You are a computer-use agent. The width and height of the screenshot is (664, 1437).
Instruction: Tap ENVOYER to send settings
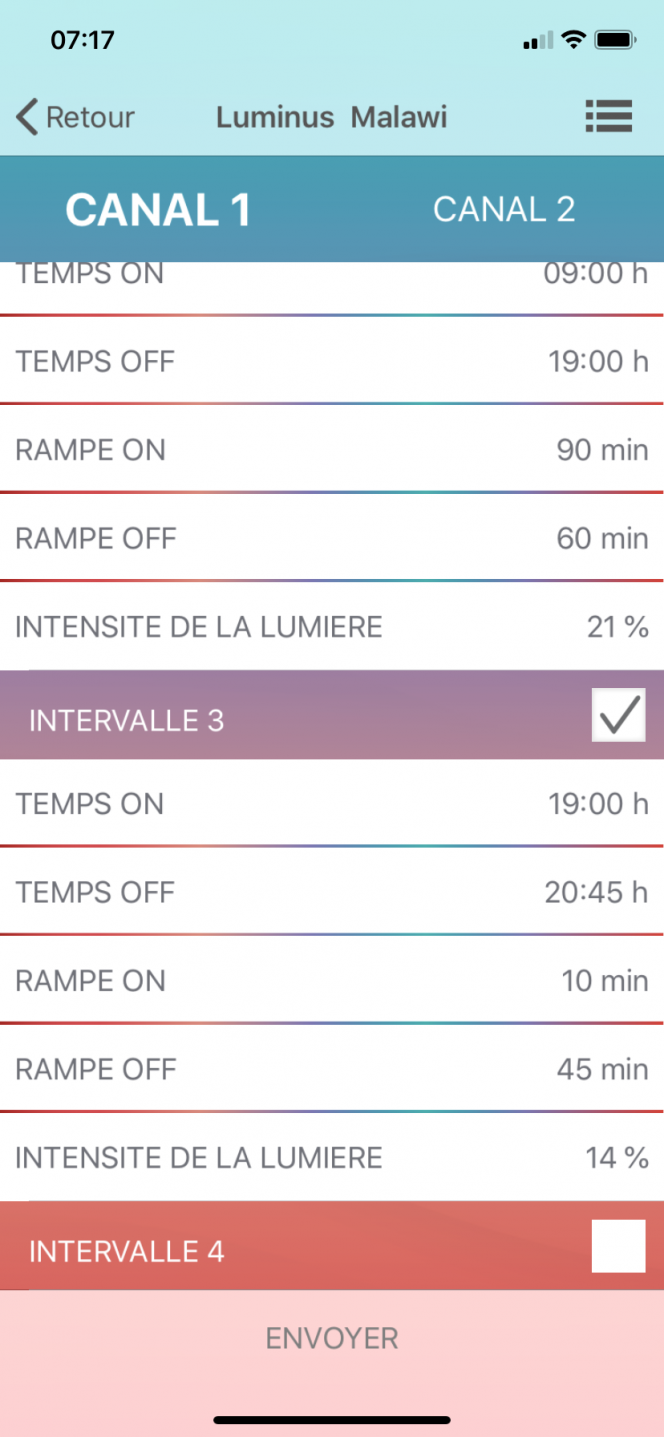pos(332,1338)
